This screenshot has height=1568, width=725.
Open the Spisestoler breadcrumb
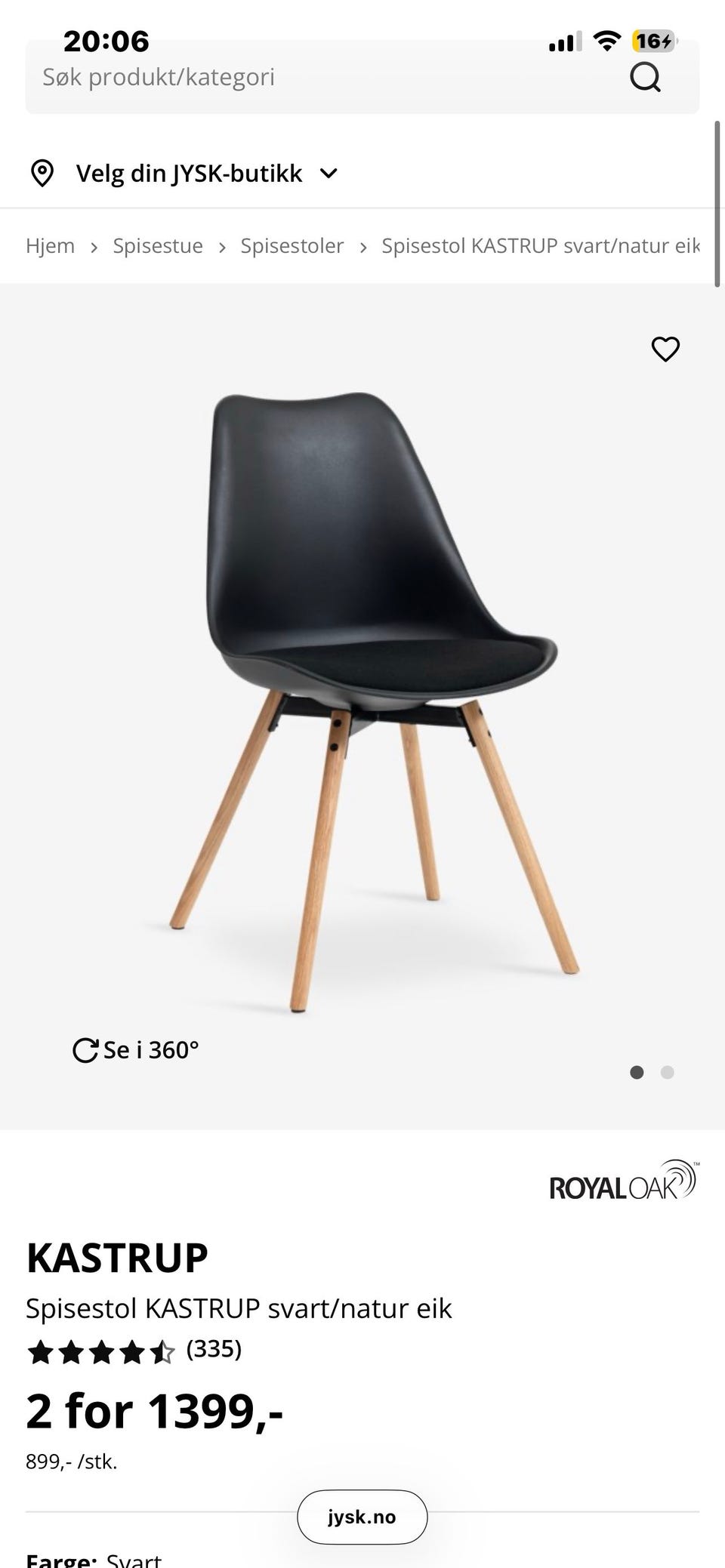coord(292,246)
